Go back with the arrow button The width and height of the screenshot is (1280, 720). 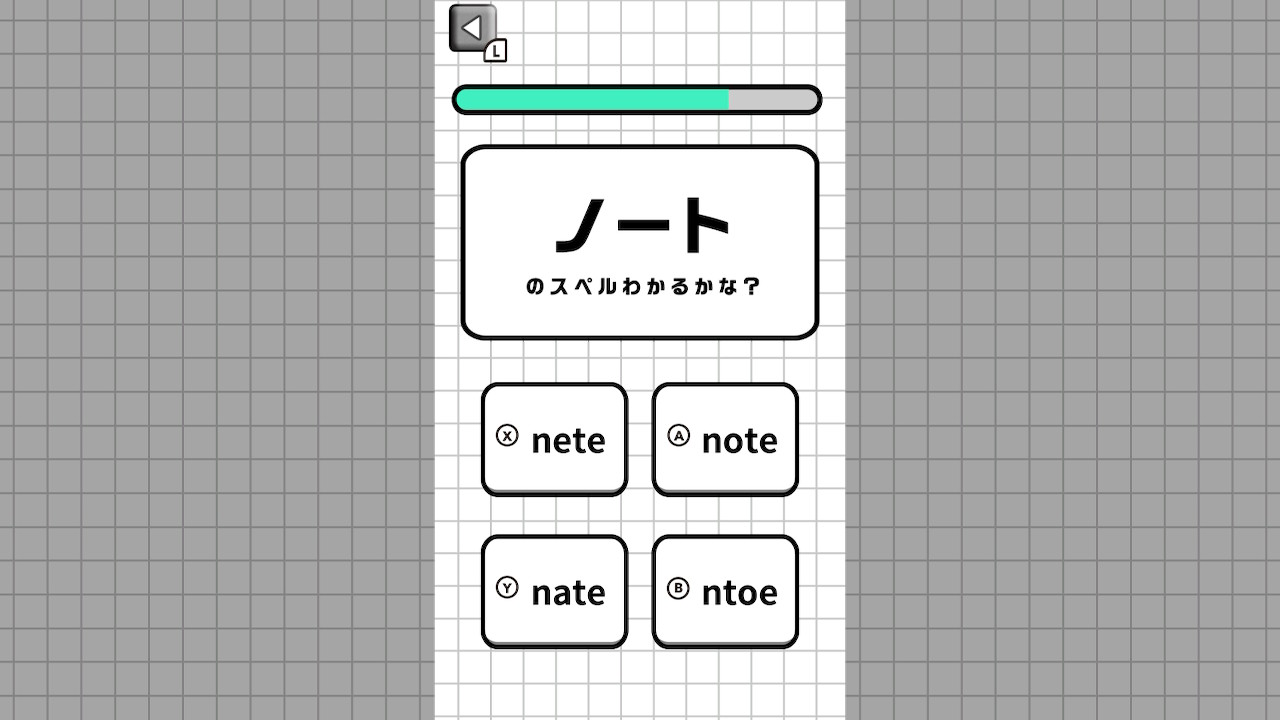[x=472, y=28]
